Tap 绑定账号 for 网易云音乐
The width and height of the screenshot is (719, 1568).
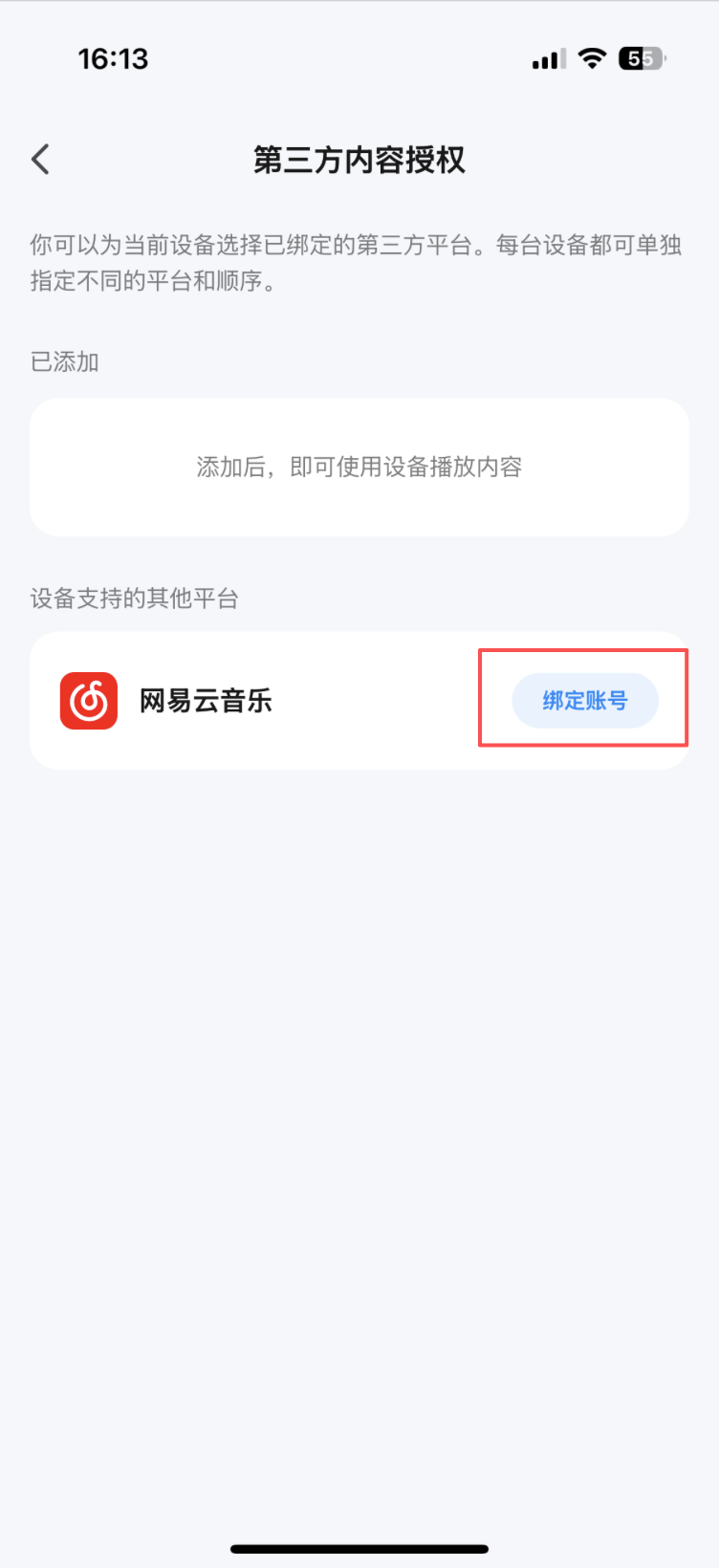pyautogui.click(x=585, y=701)
